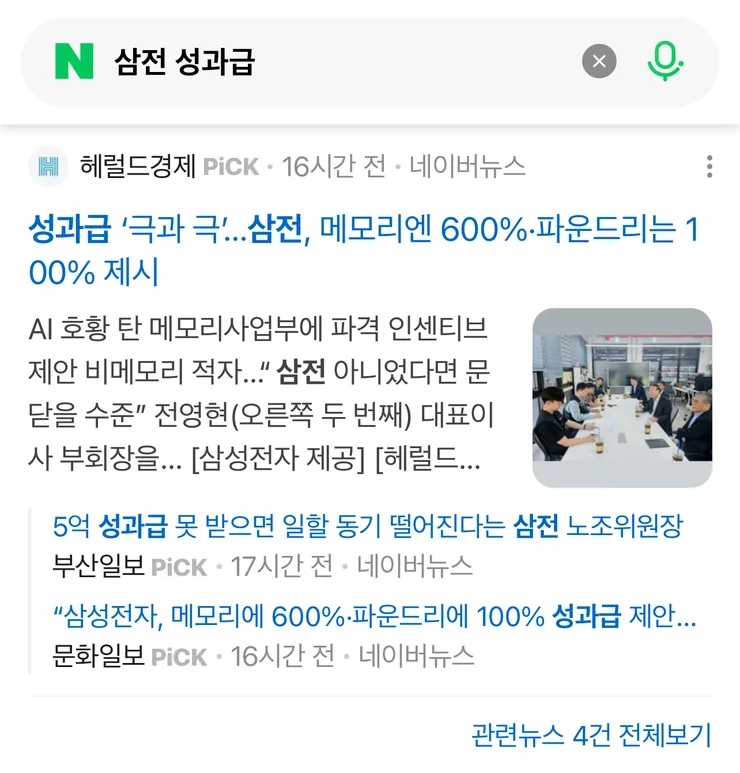Tap the search field containing 삼전 성과급

(x=340, y=62)
